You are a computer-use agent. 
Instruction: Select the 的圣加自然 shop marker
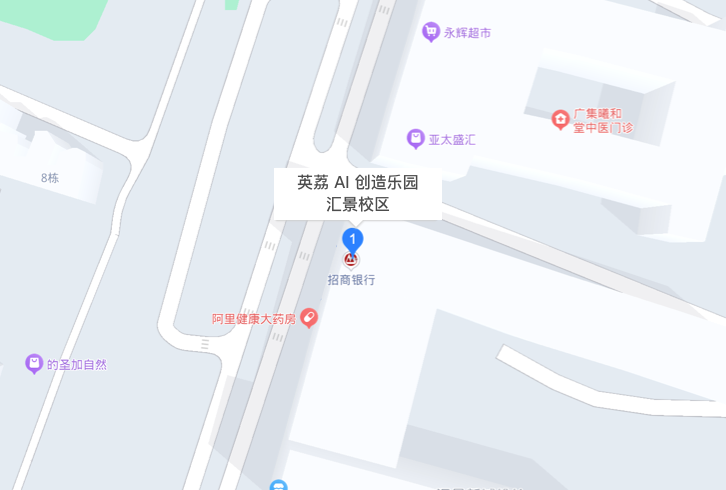(x=35, y=364)
